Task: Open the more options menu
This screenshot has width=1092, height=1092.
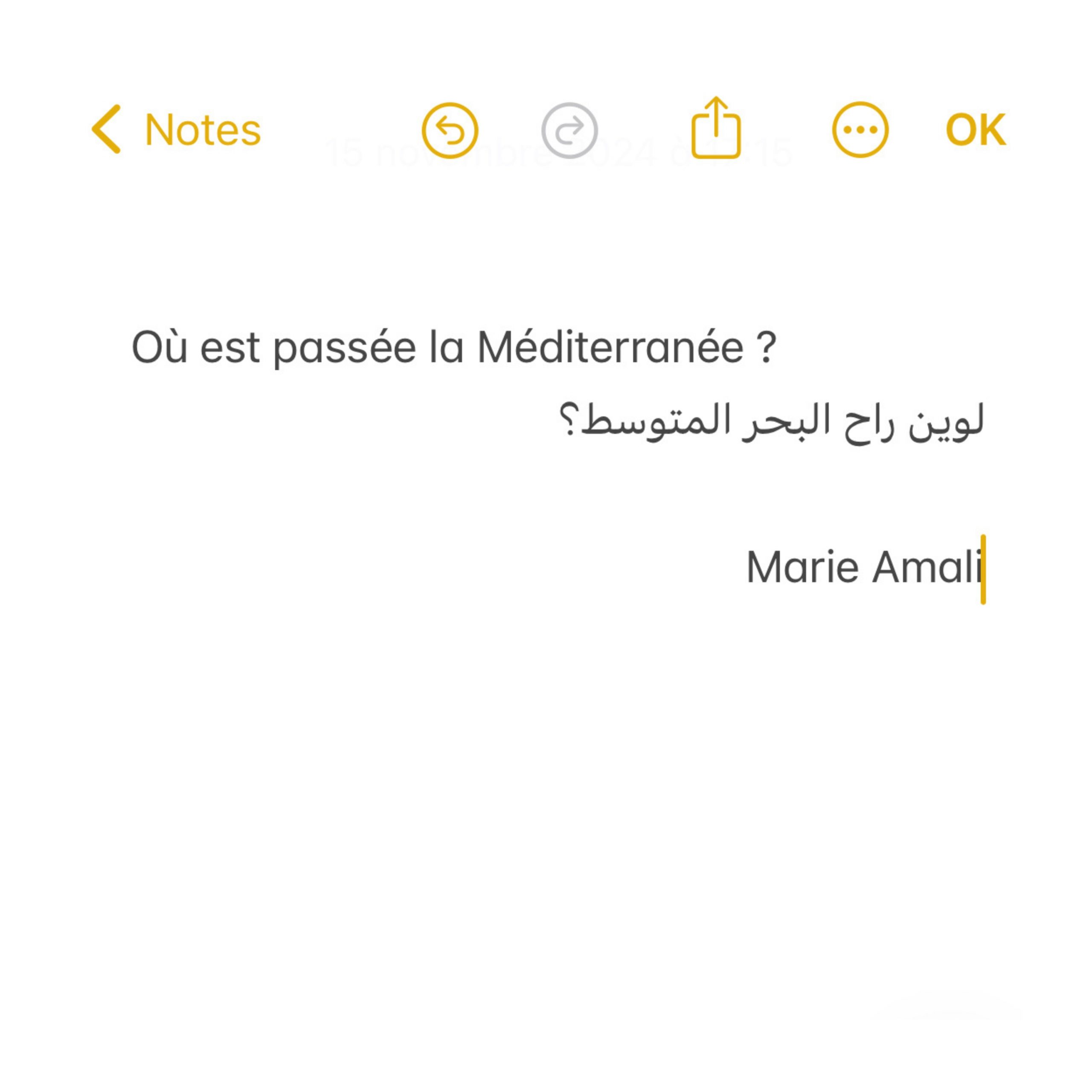Action: click(x=860, y=130)
